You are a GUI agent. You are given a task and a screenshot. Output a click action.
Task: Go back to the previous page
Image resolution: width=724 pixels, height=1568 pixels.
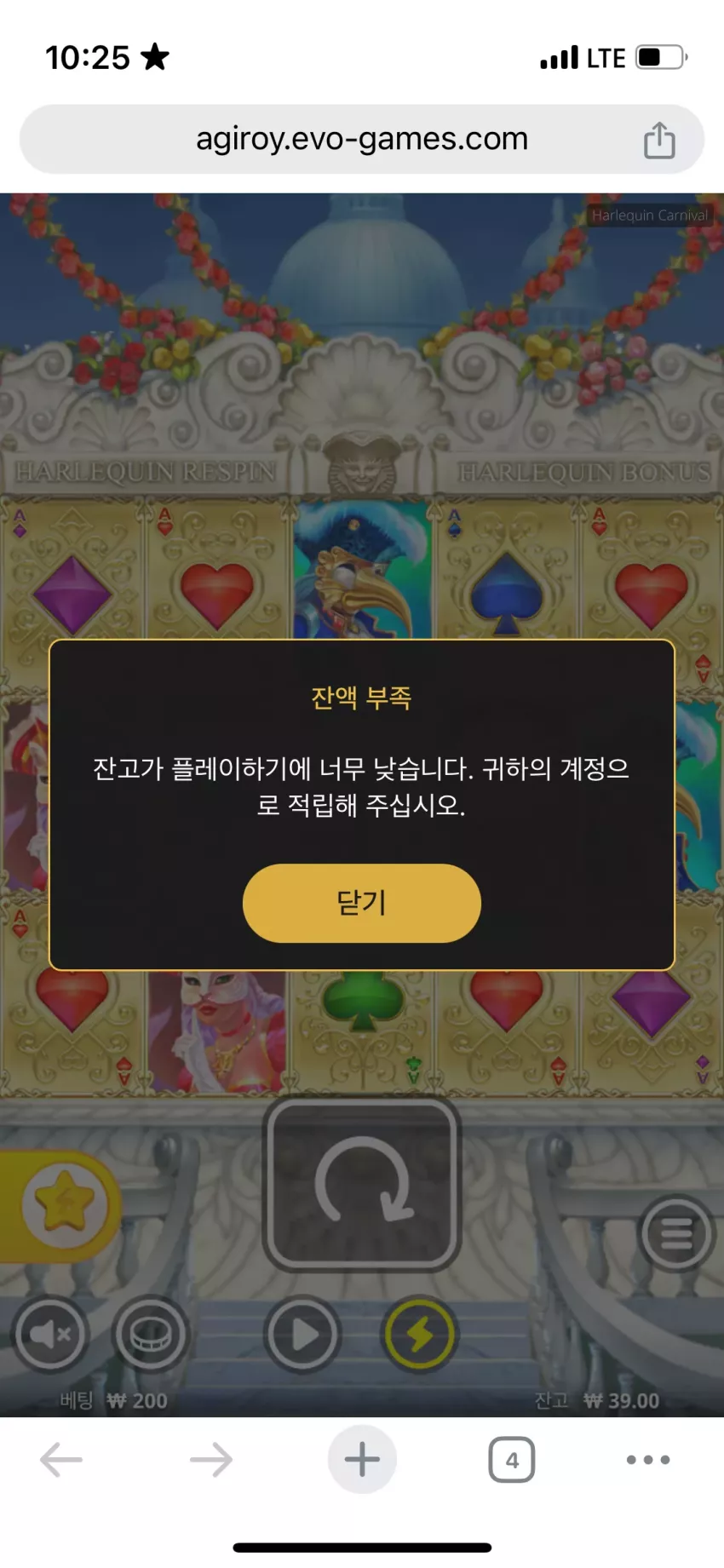61,1460
